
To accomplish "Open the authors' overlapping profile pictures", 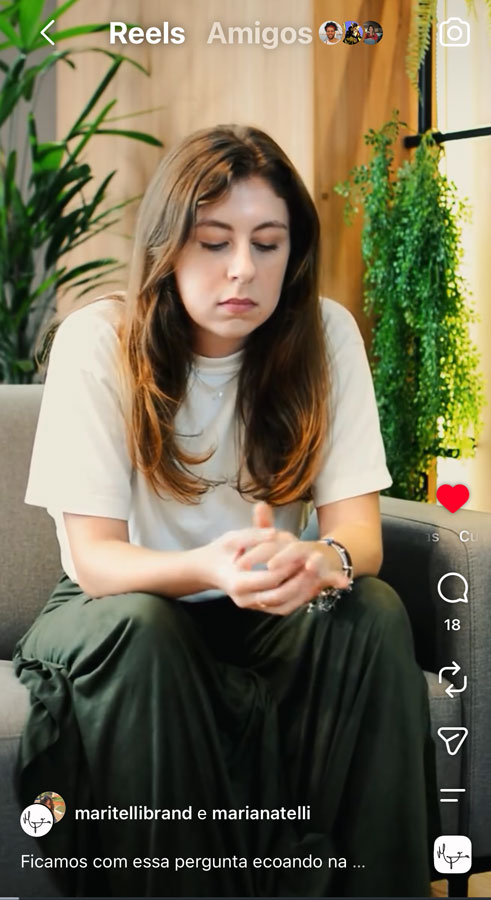I will pos(42,814).
